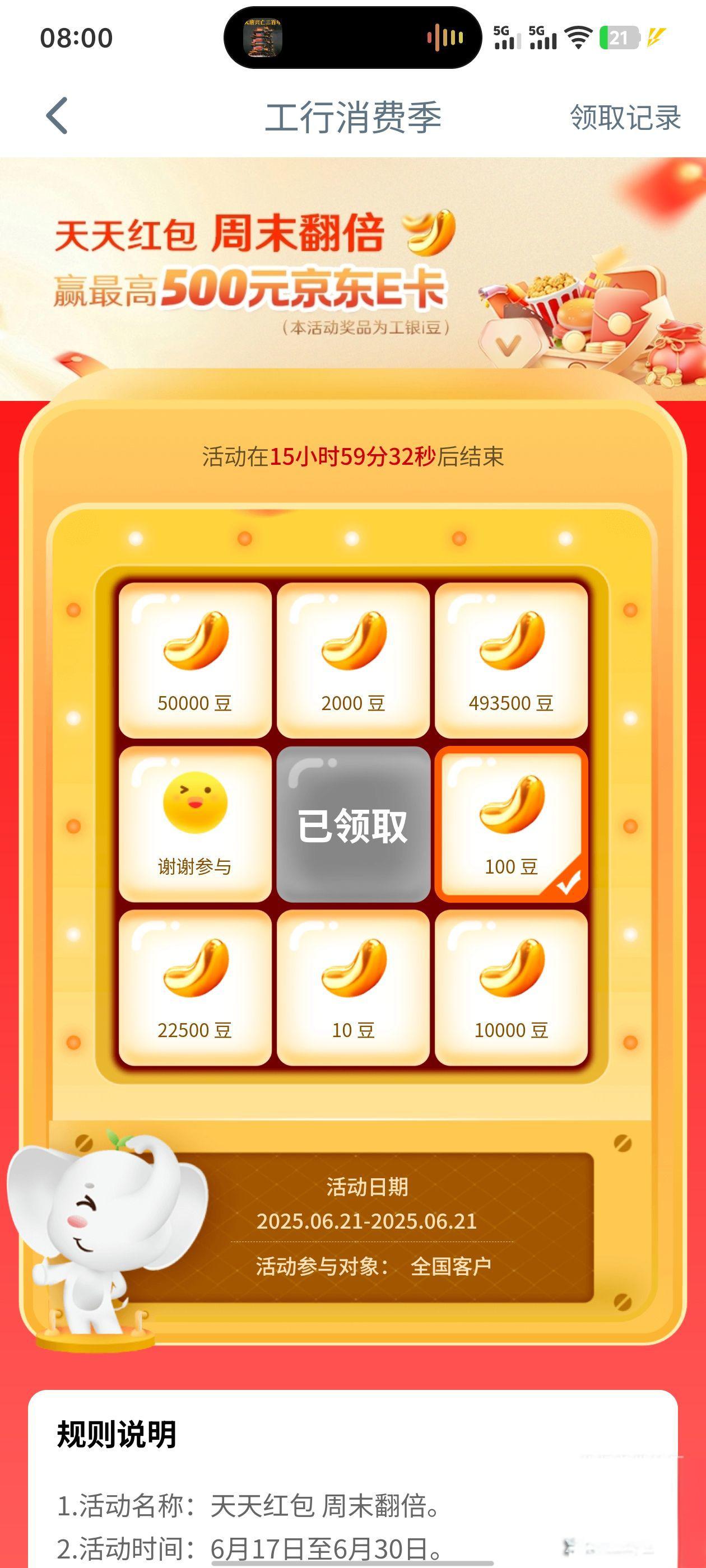Screen dimensions: 706x1568
Task: Go back from 工行消费季 page
Action: 57,116
